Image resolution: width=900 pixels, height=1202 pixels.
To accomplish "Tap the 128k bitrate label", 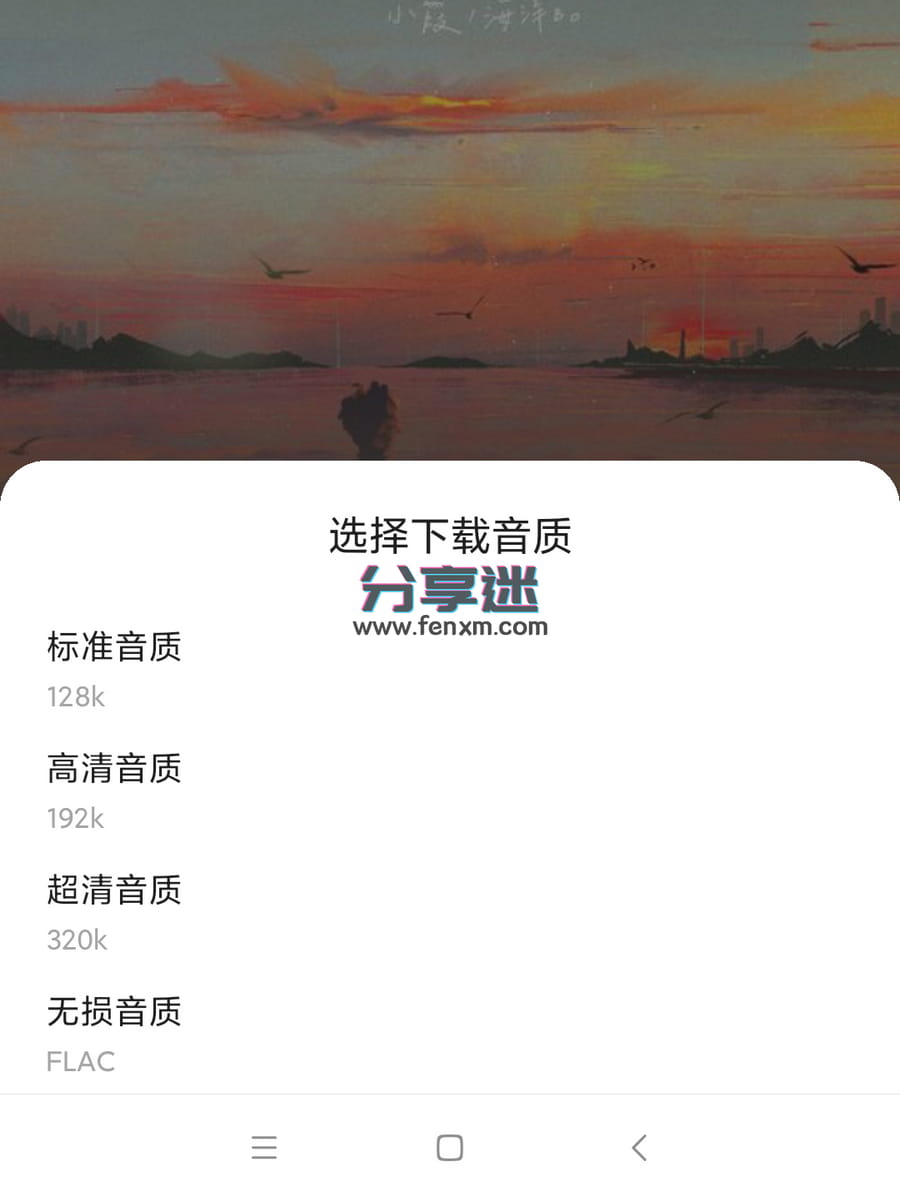I will coord(74,698).
